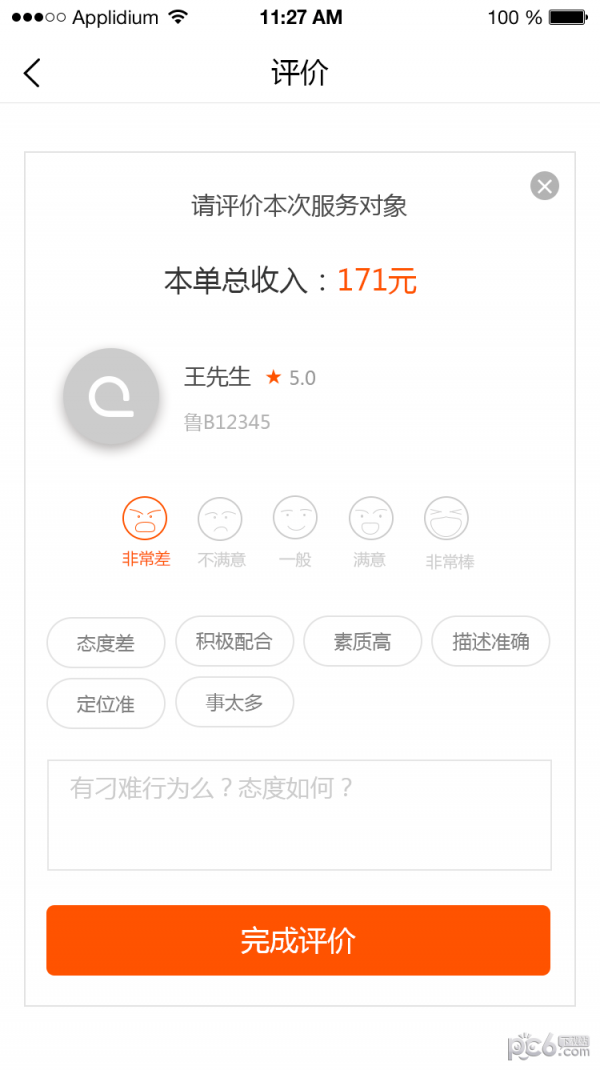Screen dimensions: 600x1070
Task: Rate the service as 不满意
Action: tap(220, 519)
